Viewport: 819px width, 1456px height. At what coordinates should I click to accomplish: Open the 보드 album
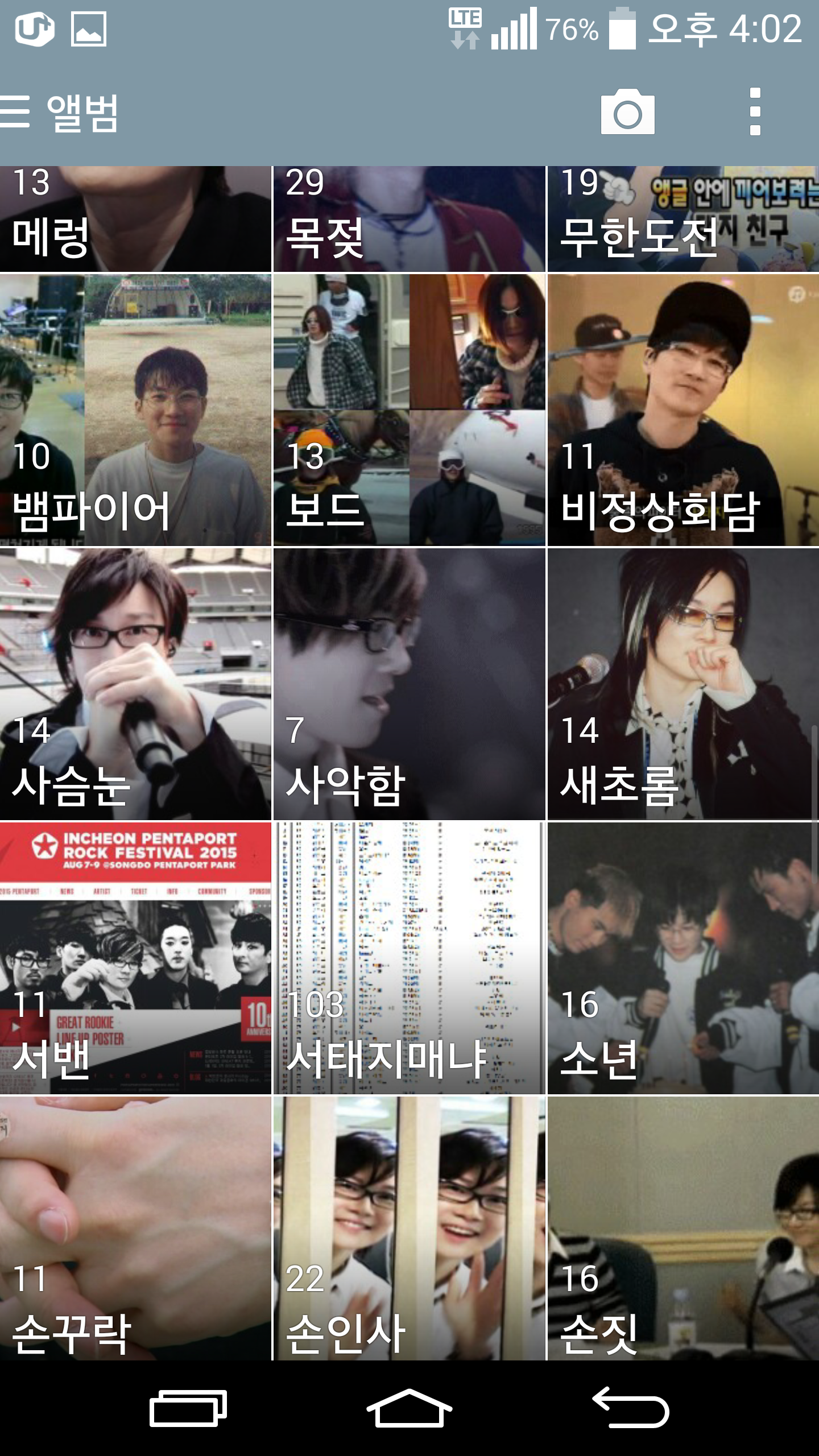(x=409, y=410)
